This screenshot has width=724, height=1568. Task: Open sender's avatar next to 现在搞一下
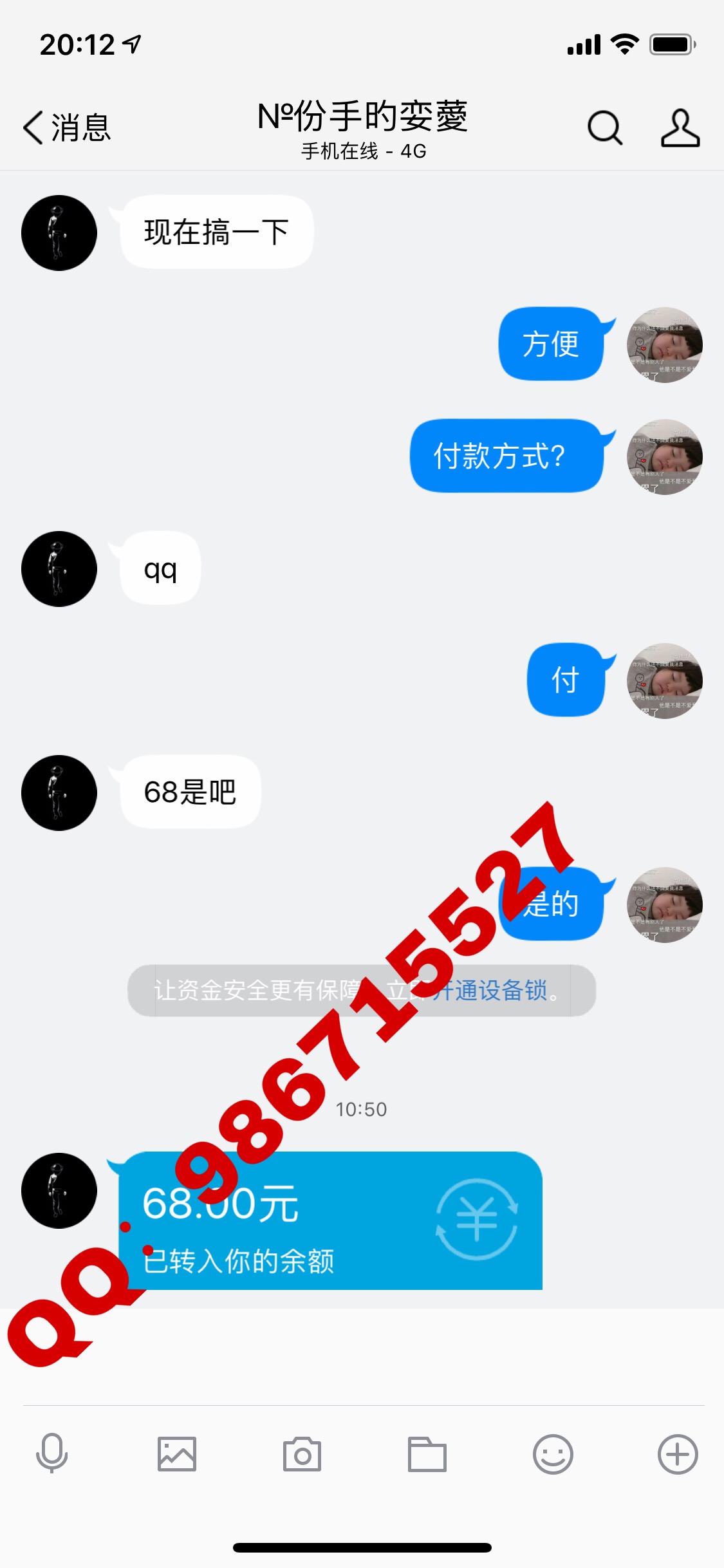[59, 233]
